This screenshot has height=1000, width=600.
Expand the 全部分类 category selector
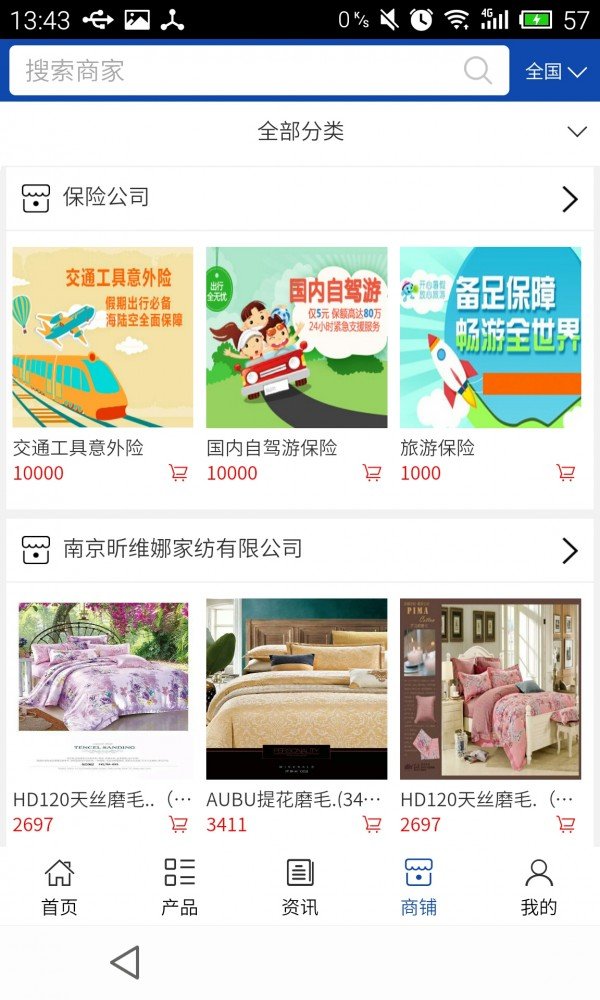(x=300, y=131)
